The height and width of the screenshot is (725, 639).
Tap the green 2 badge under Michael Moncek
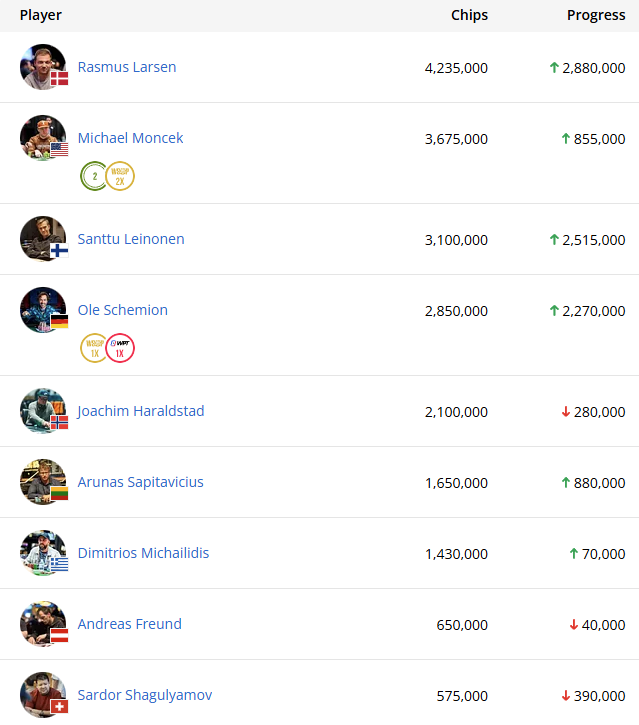[94, 176]
